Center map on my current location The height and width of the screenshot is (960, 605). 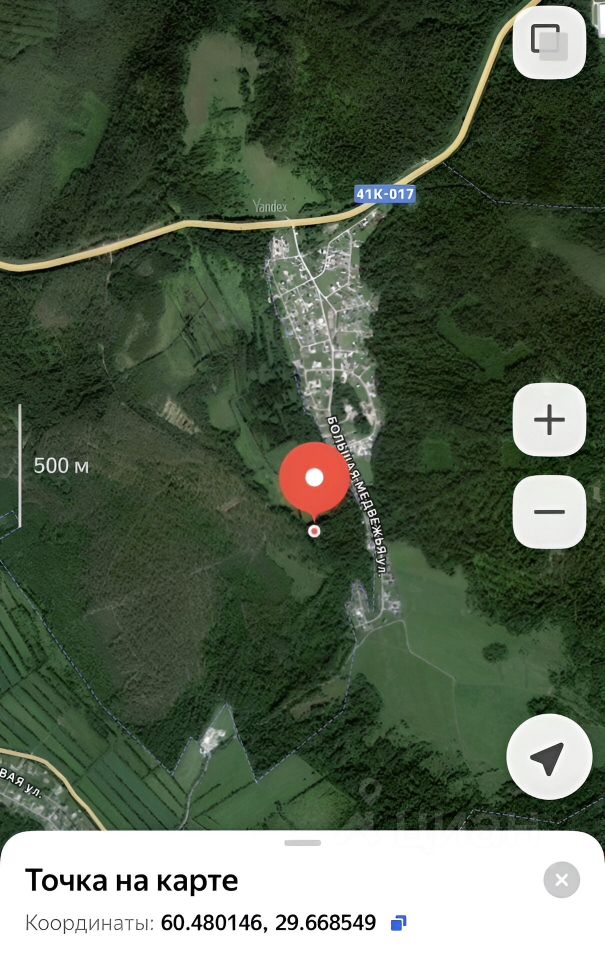[546, 757]
